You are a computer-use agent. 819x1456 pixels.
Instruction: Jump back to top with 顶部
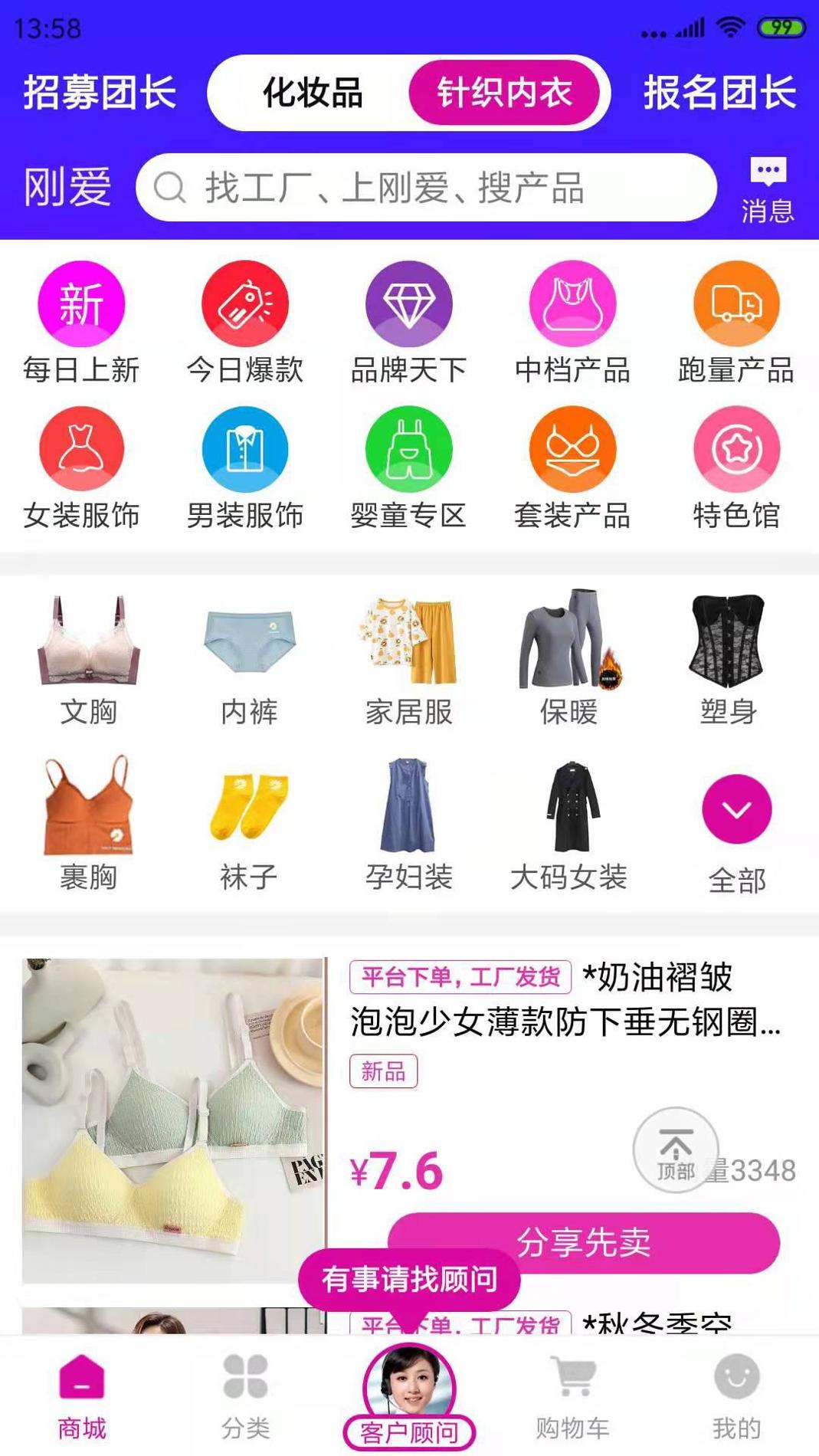(675, 1149)
